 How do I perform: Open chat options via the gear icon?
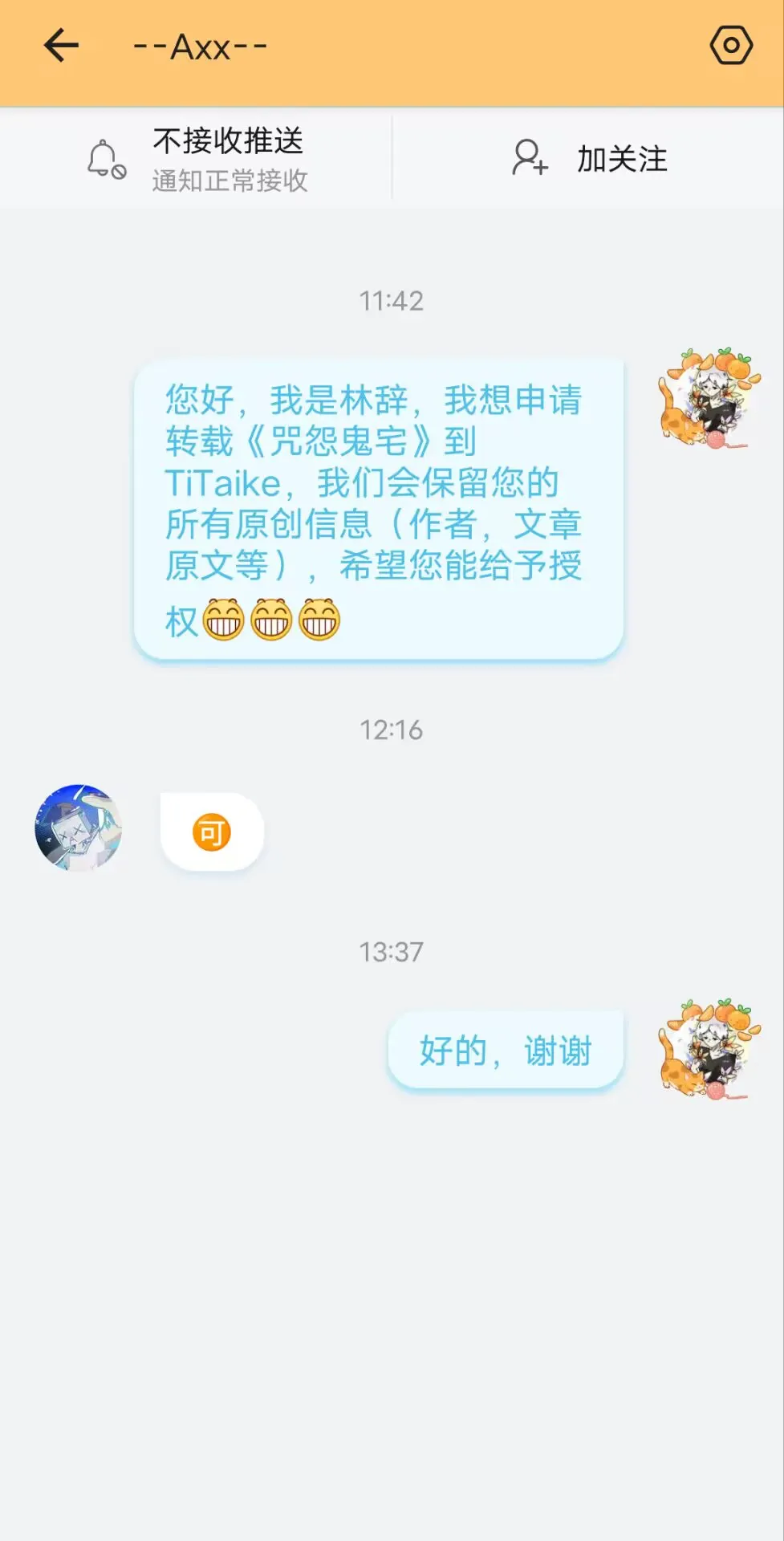(730, 46)
